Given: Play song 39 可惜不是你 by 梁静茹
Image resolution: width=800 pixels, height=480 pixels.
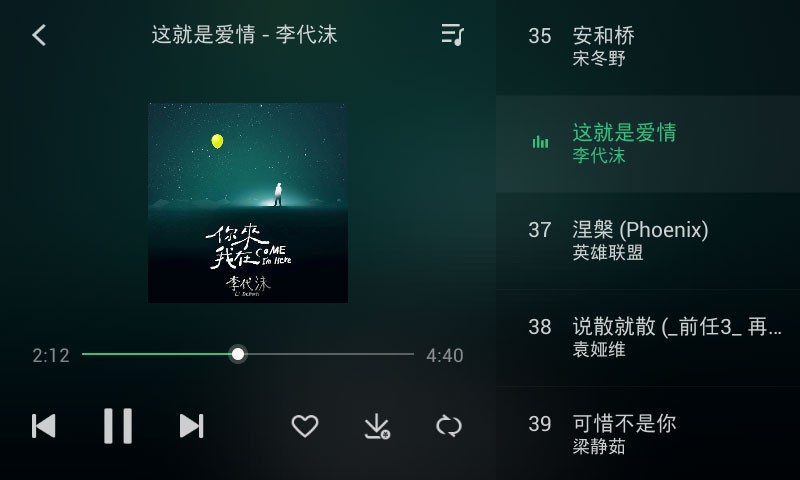Looking at the screenshot, I should pyautogui.click(x=648, y=434).
